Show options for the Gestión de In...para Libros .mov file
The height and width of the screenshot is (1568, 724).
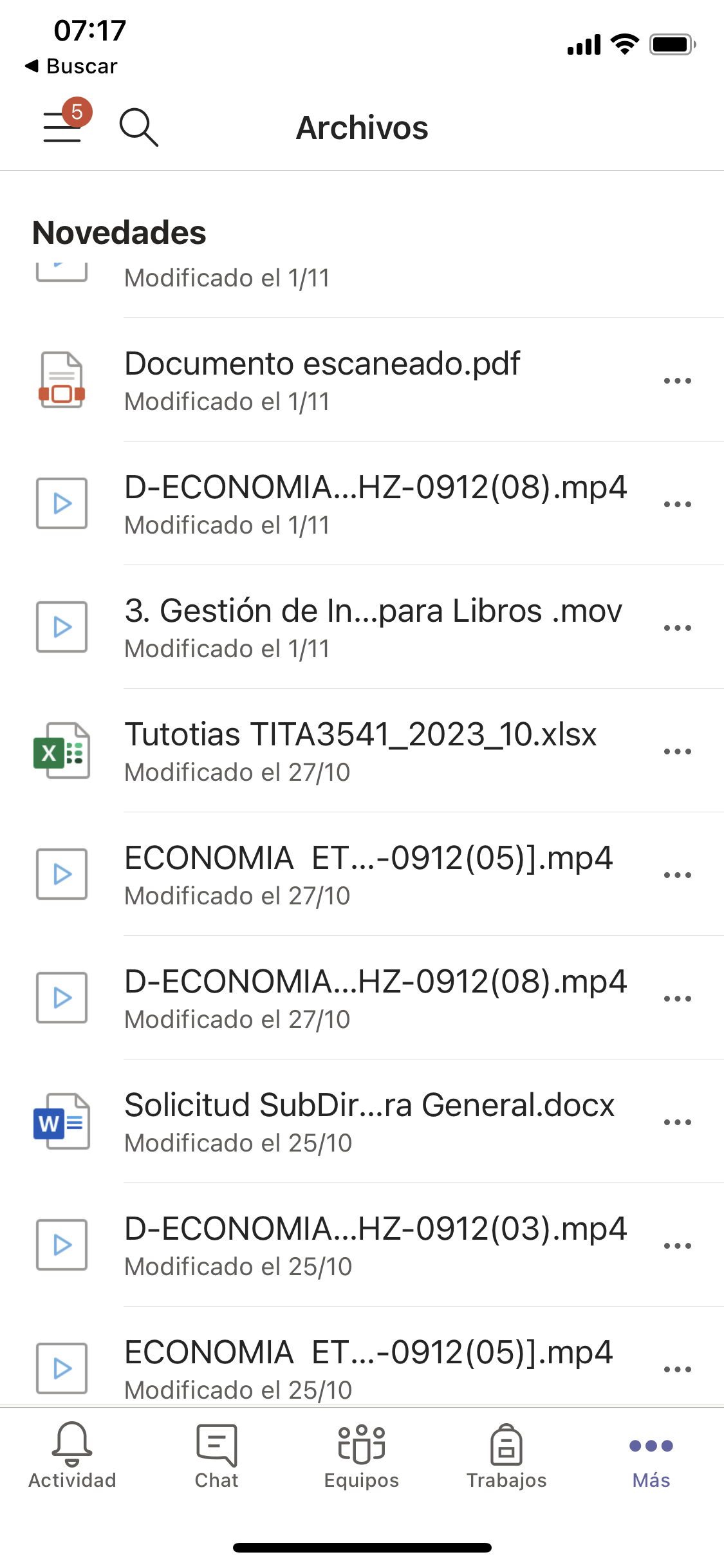pos(677,628)
